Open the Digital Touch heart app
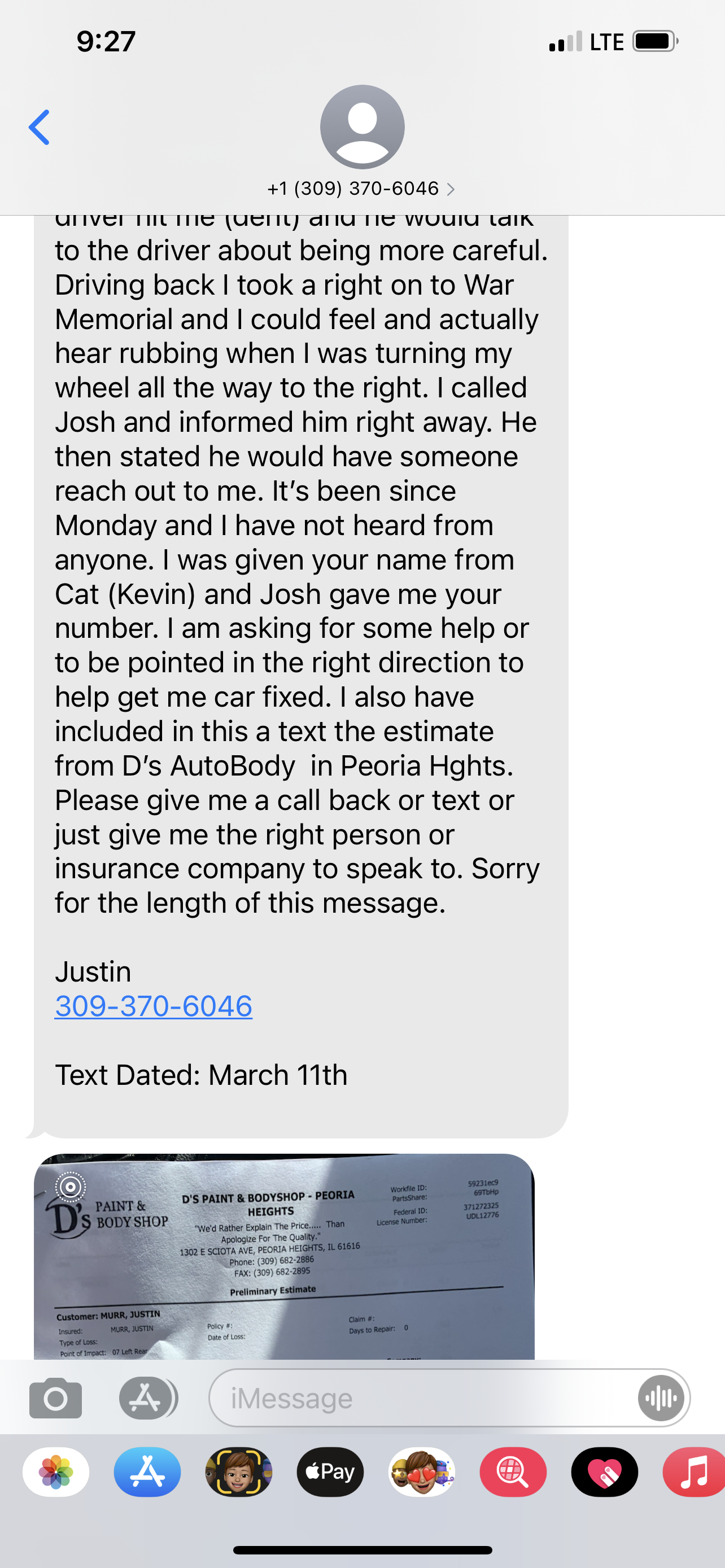Screen dimensions: 725x1568 click(605, 1472)
